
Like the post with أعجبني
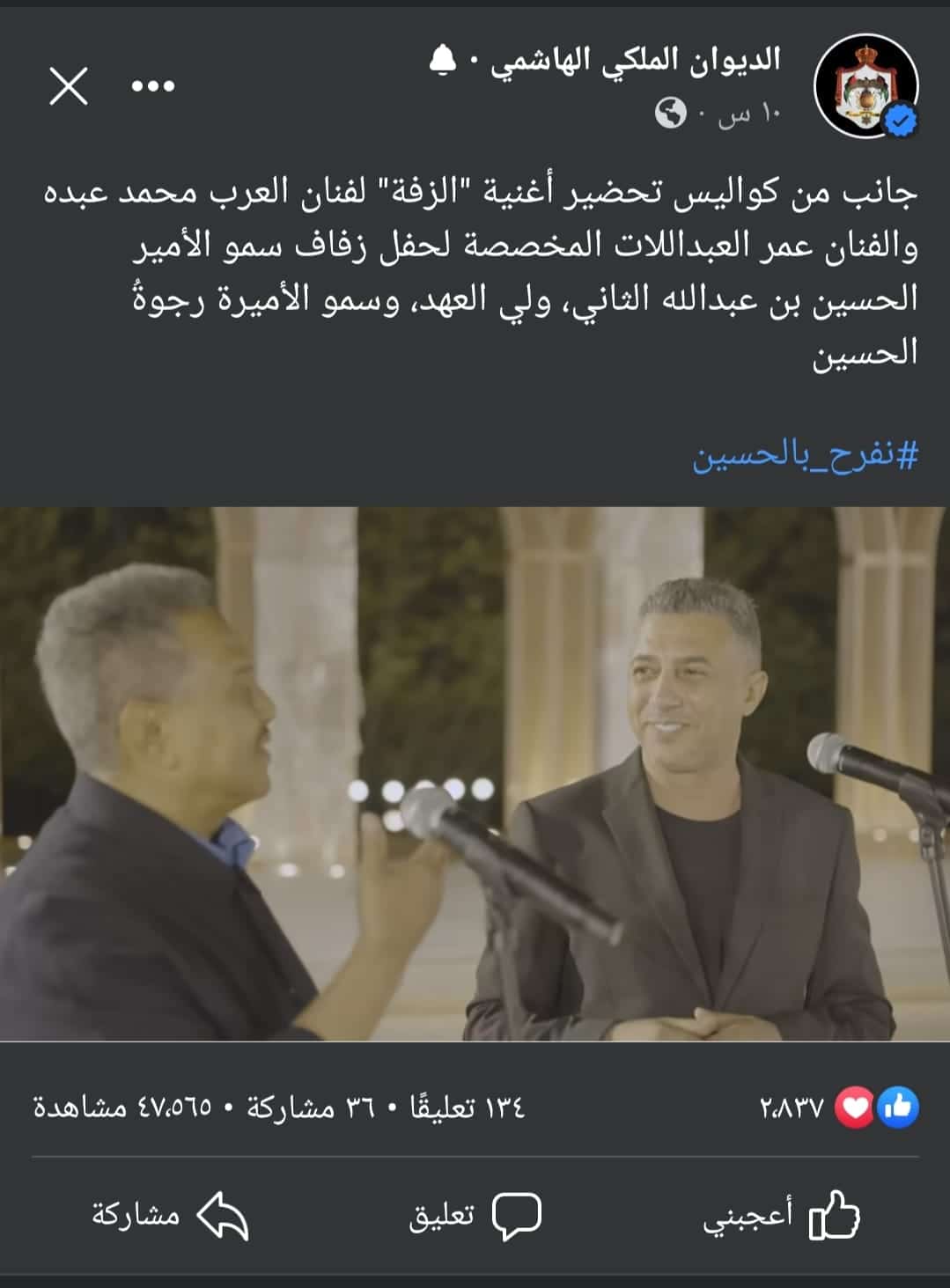(x=782, y=1216)
